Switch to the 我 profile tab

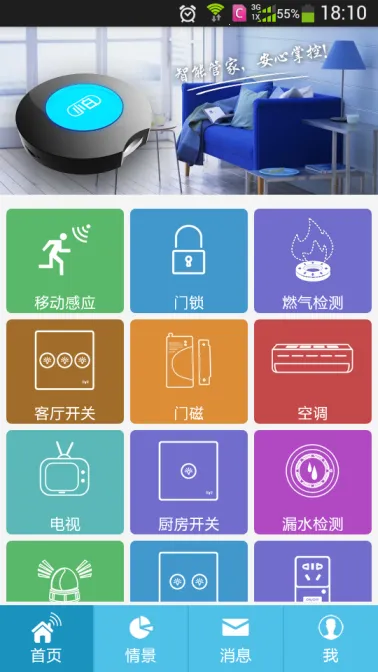point(331,639)
